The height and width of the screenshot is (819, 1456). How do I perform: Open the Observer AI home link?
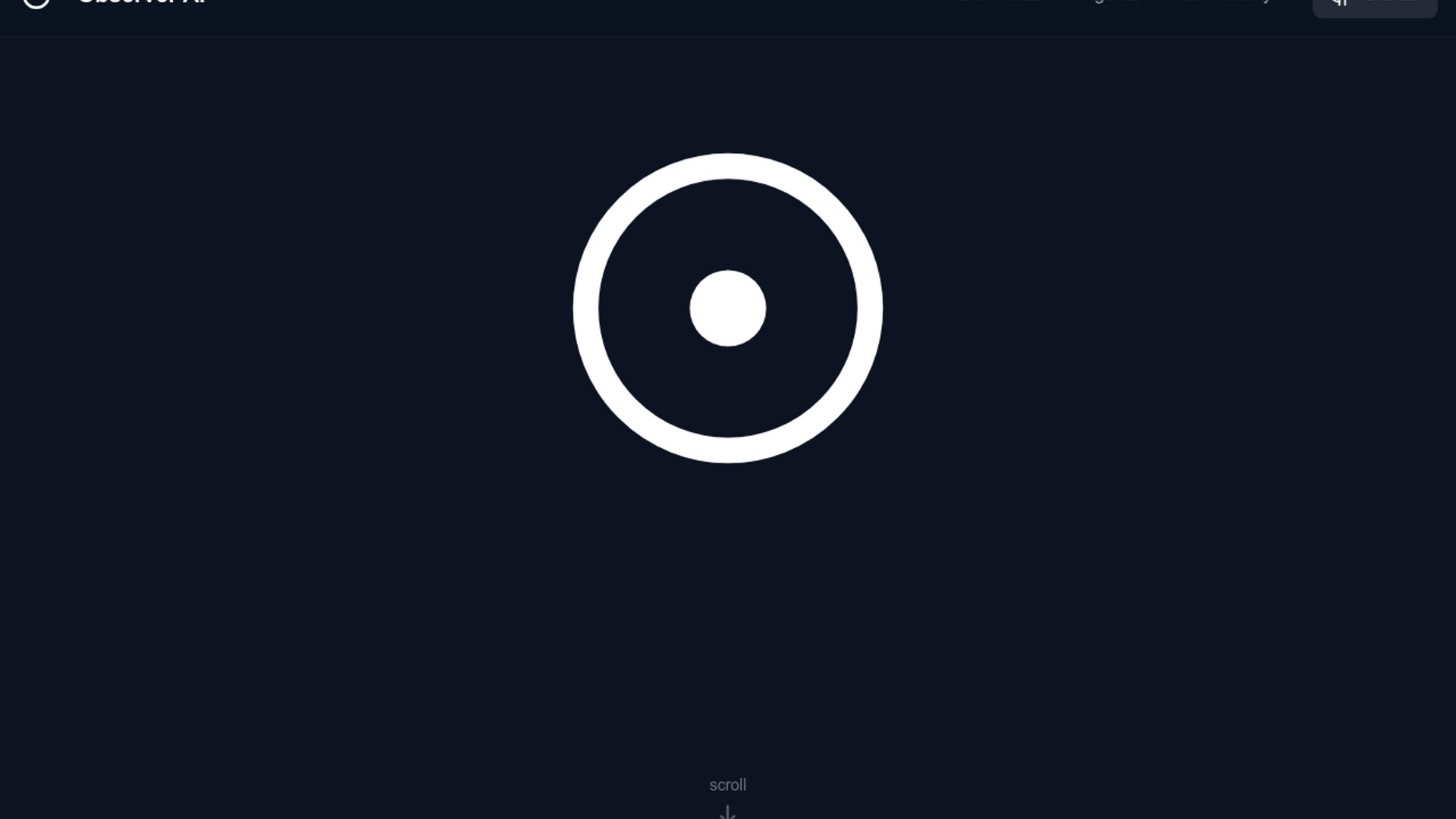[114, 2]
